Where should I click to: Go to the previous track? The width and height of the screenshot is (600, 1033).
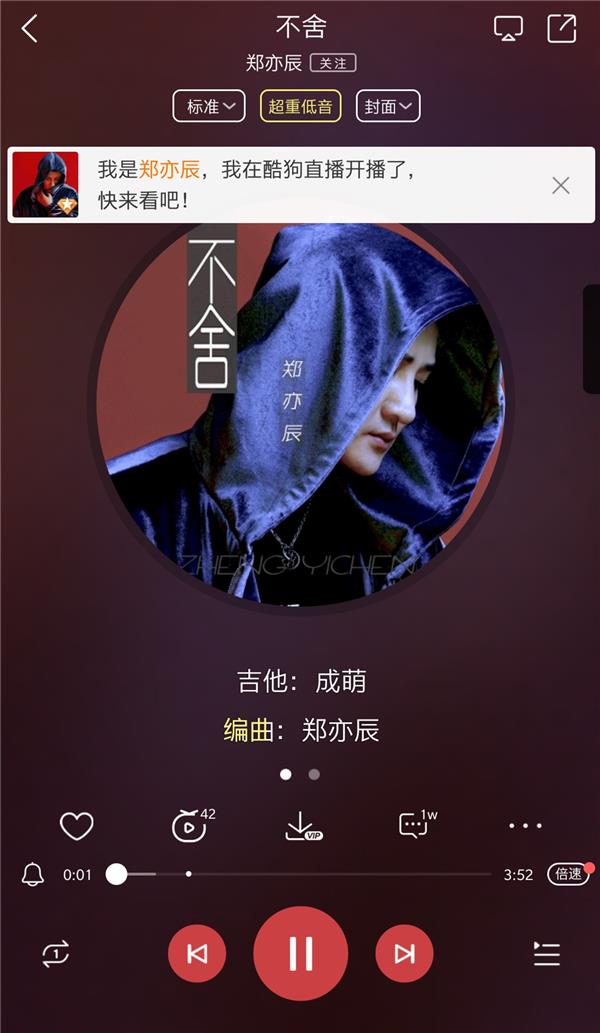197,953
